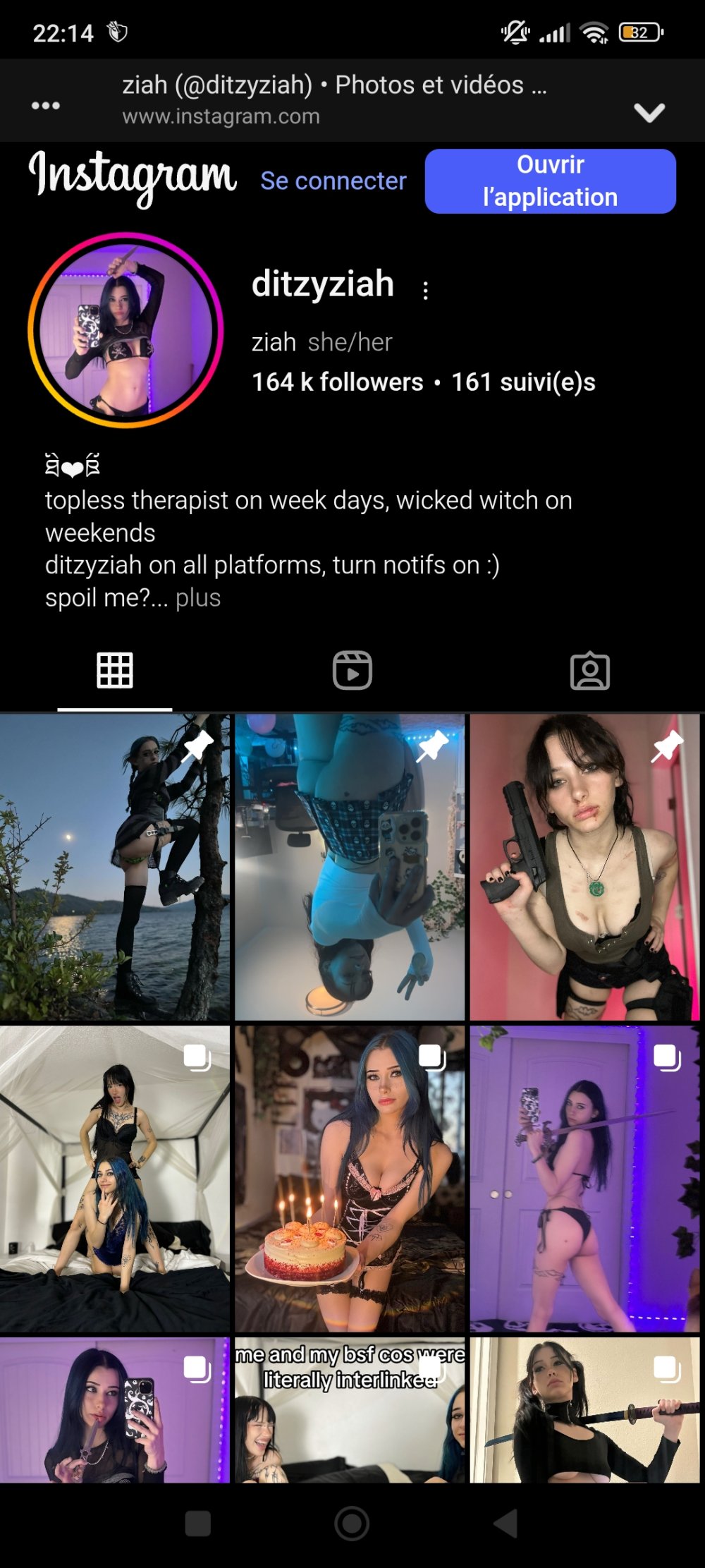Viewport: 705px width, 1568px height.
Task: Tap the Se connecter link
Action: (333, 181)
